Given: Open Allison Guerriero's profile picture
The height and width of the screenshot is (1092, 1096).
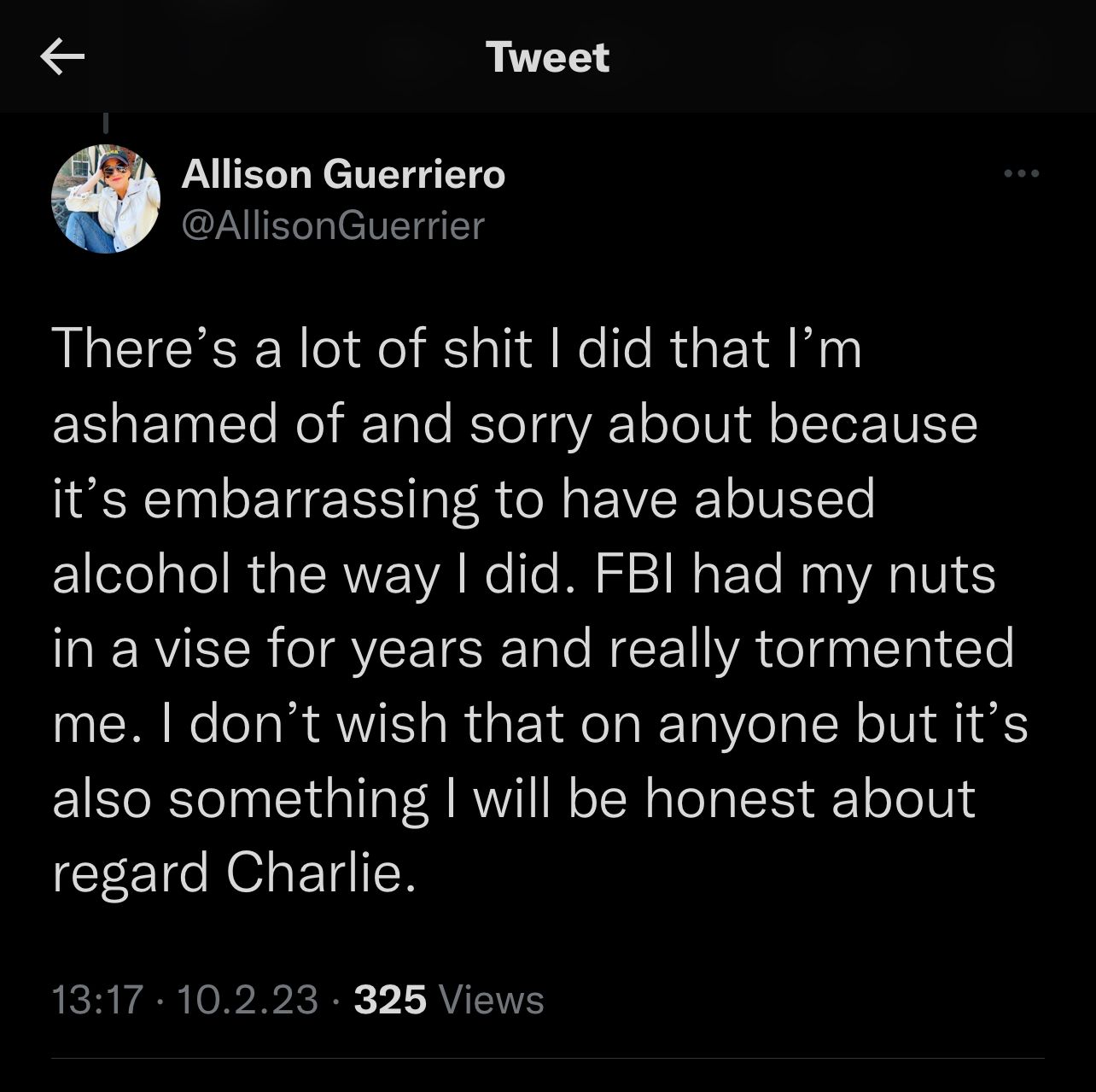Looking at the screenshot, I should [106, 199].
